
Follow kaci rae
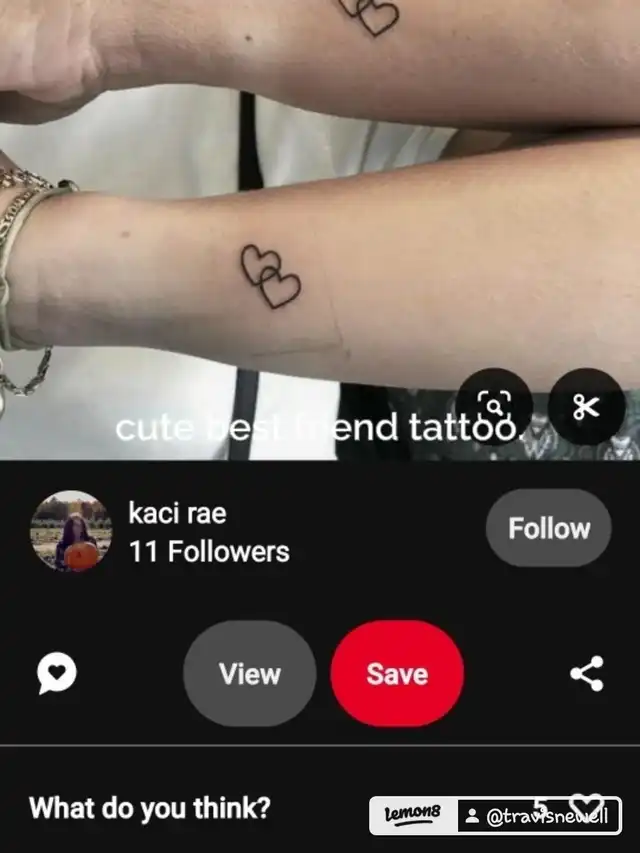pos(548,528)
